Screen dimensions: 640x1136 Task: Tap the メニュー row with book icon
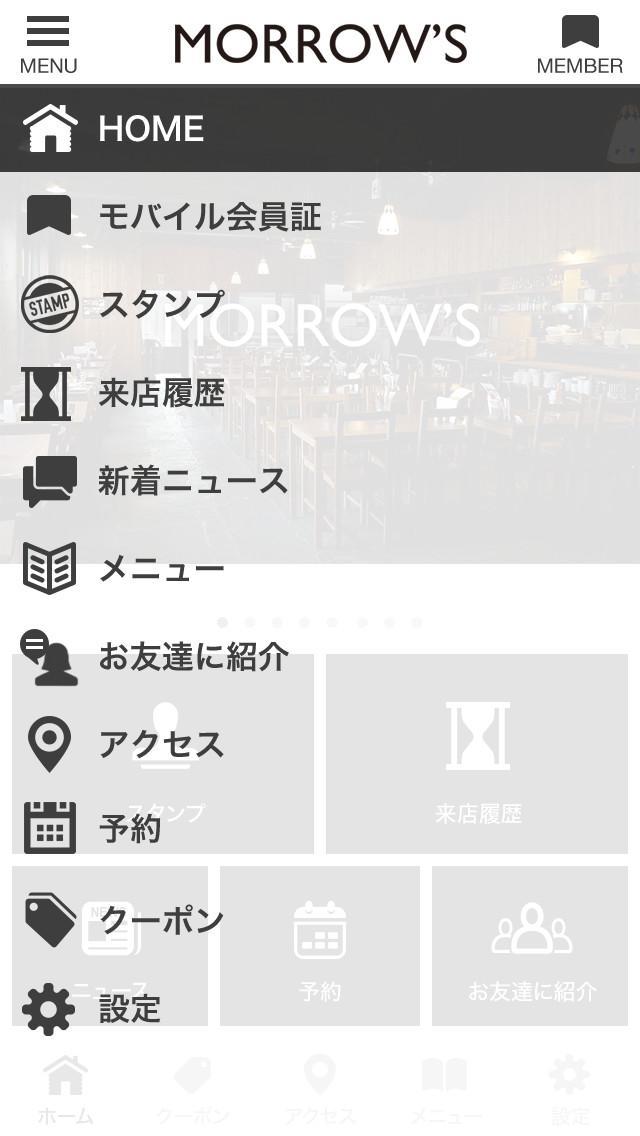(x=160, y=569)
